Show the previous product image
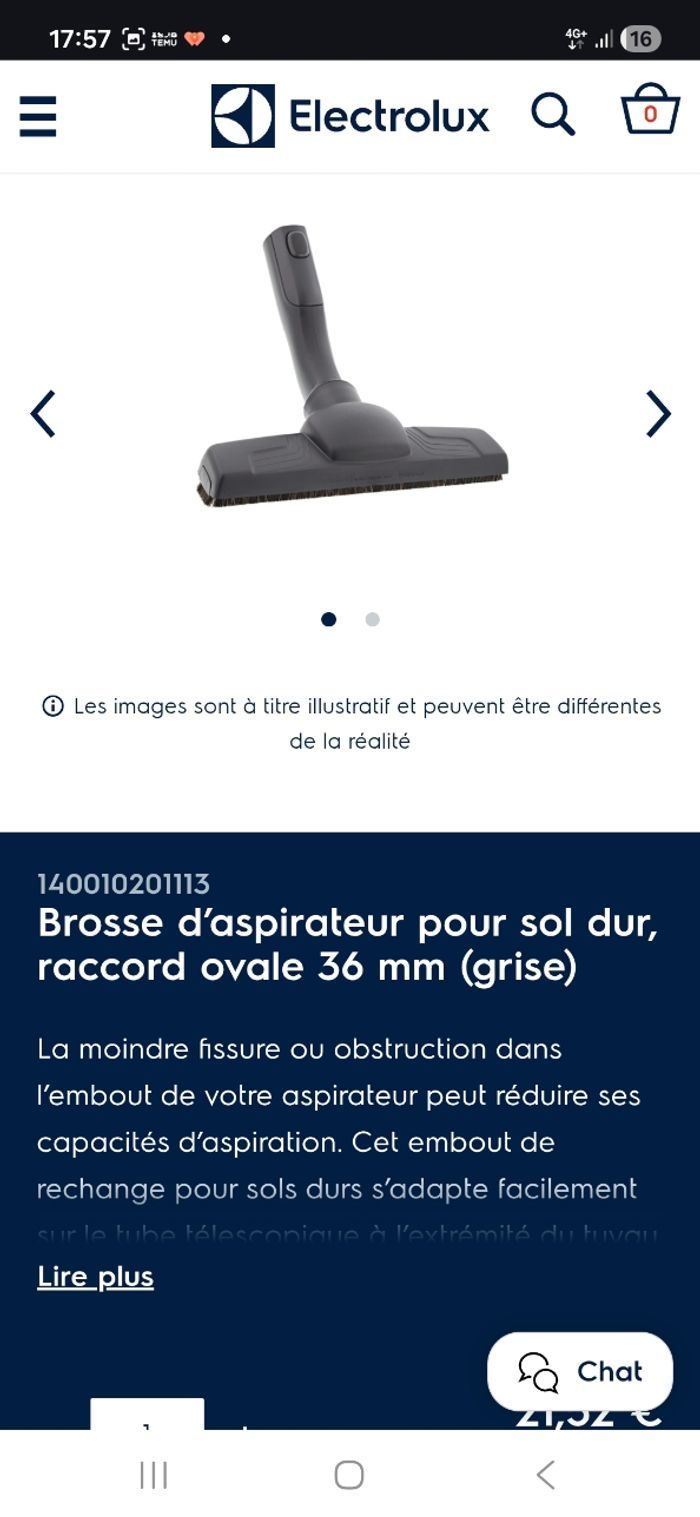700x1517 pixels. [43, 413]
